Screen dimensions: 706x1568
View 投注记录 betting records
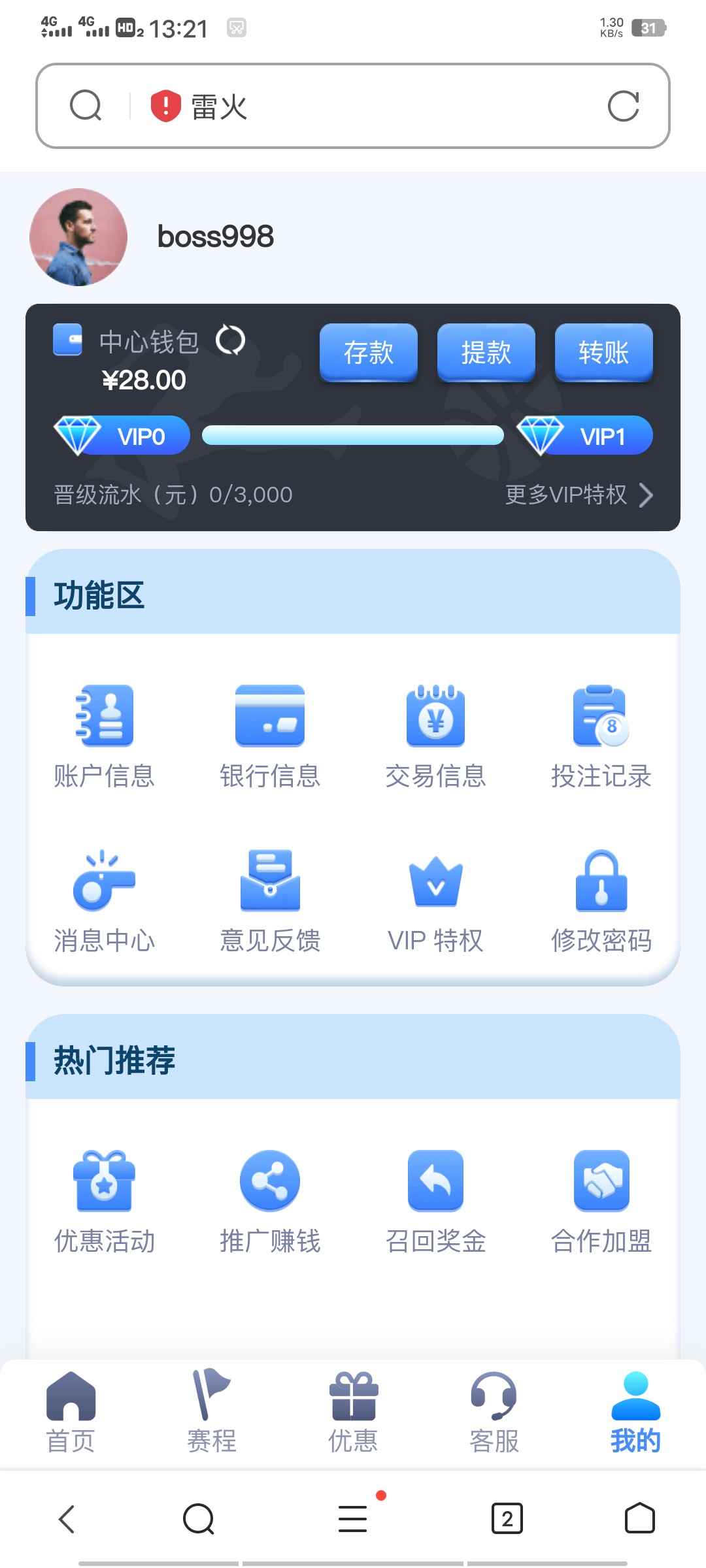tap(601, 736)
